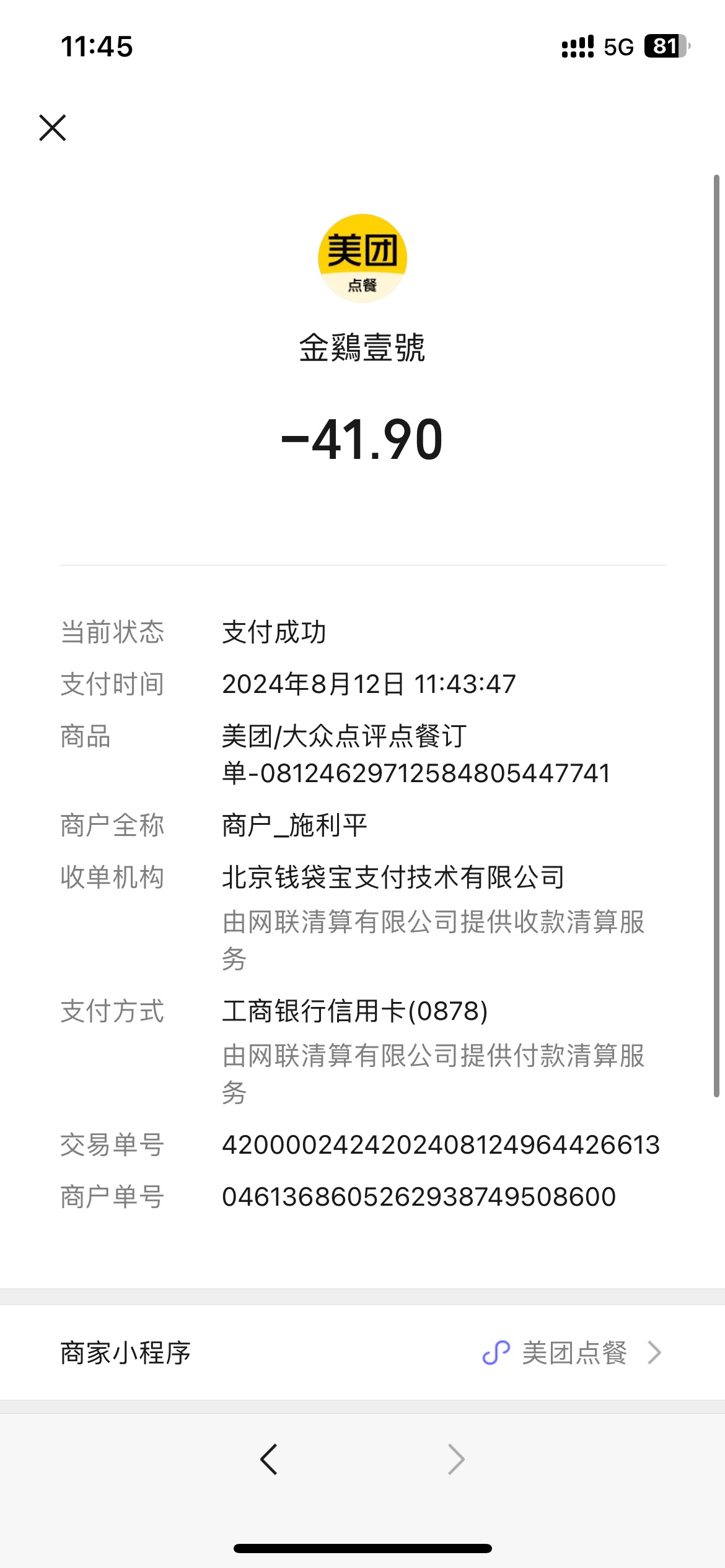Go back with the bottom back arrow

click(x=269, y=1460)
